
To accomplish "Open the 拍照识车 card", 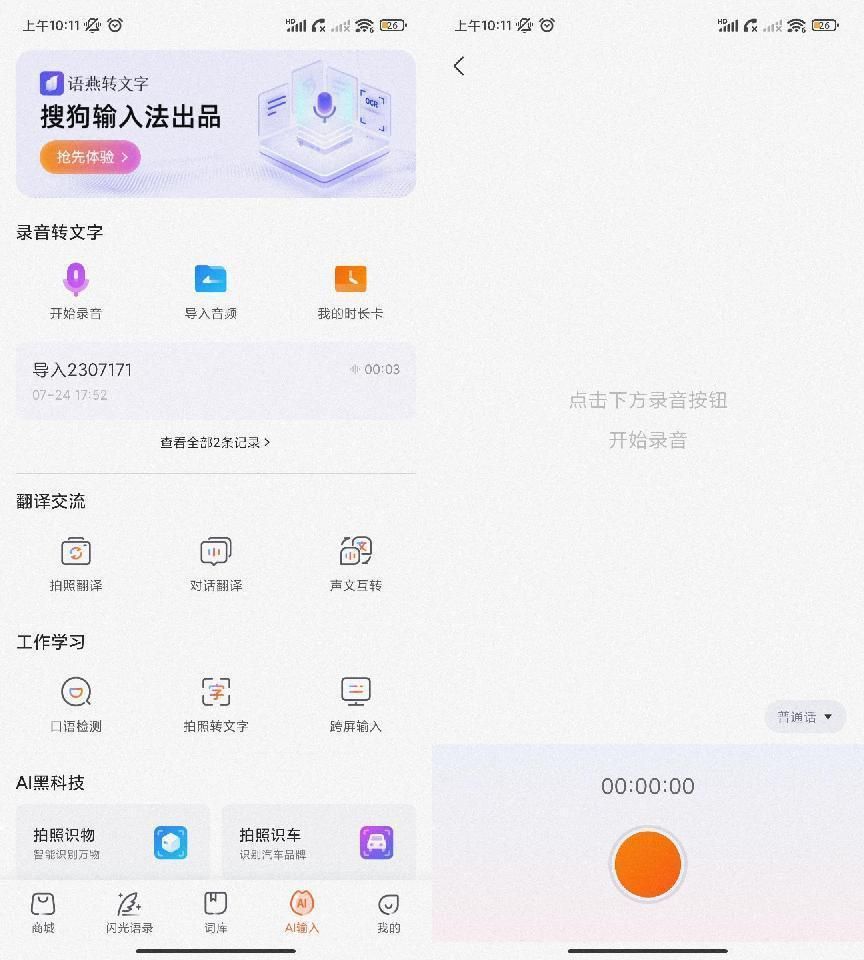I will pyautogui.click(x=318, y=842).
